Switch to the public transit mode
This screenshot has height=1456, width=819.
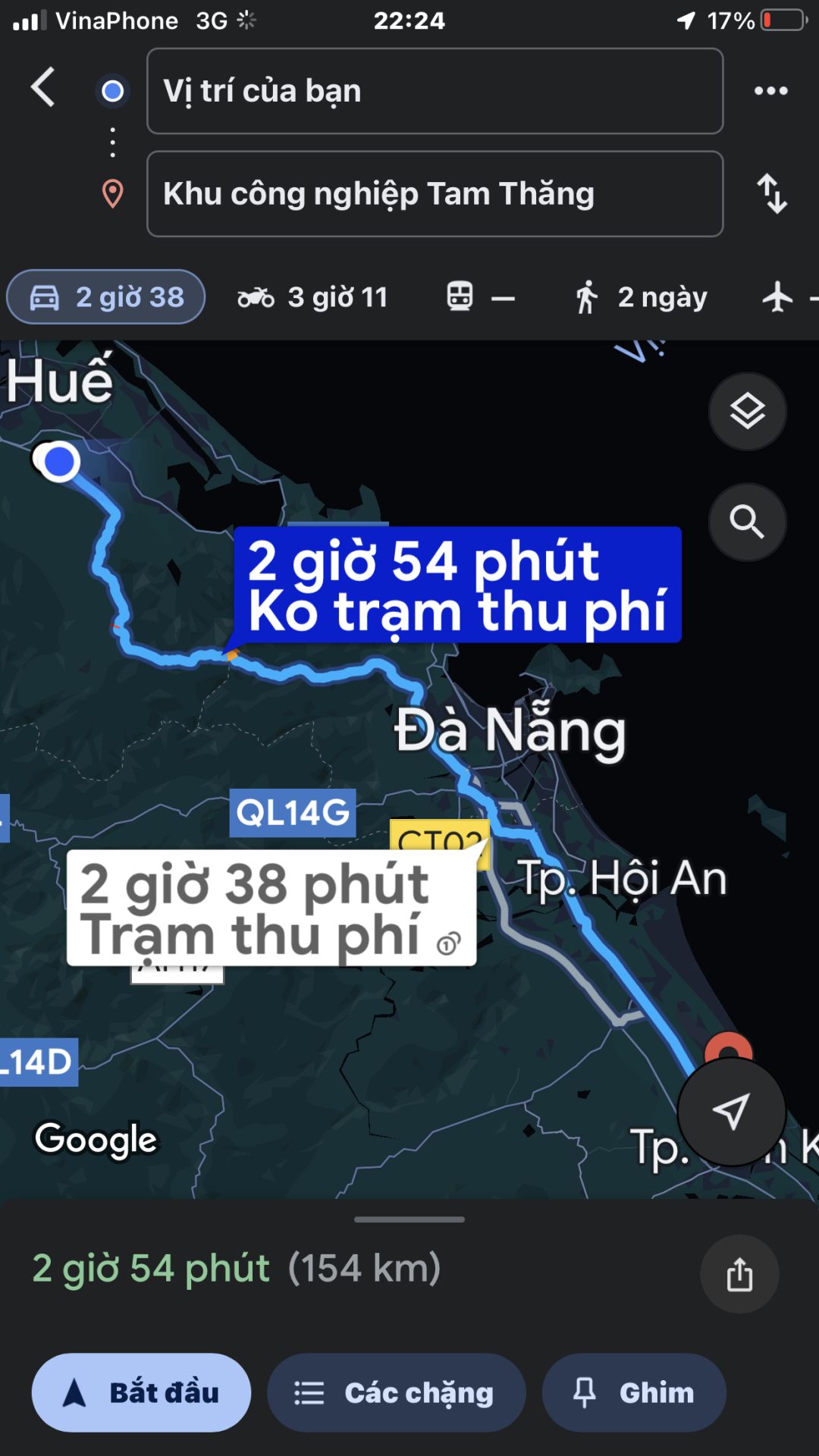click(480, 297)
